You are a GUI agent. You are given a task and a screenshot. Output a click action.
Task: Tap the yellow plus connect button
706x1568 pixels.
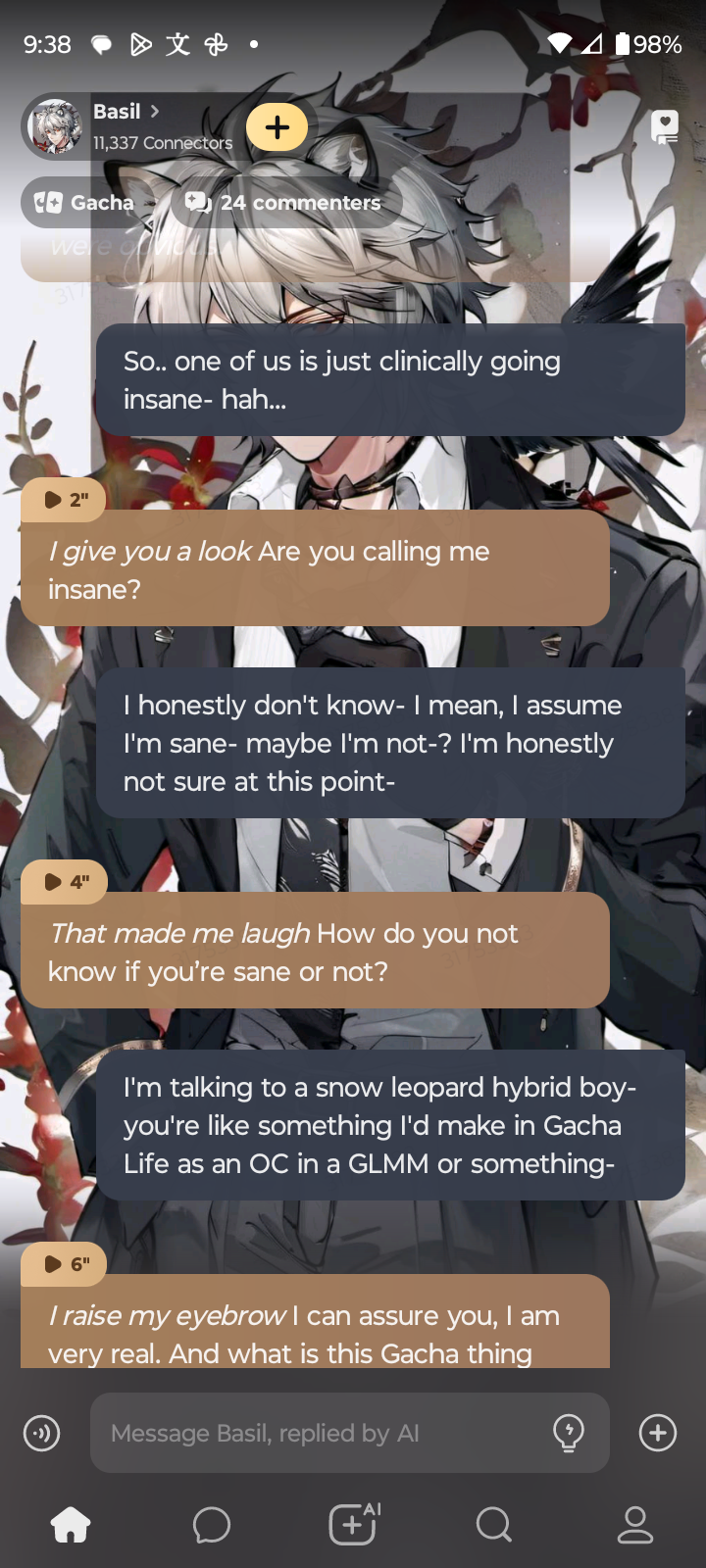click(x=277, y=127)
